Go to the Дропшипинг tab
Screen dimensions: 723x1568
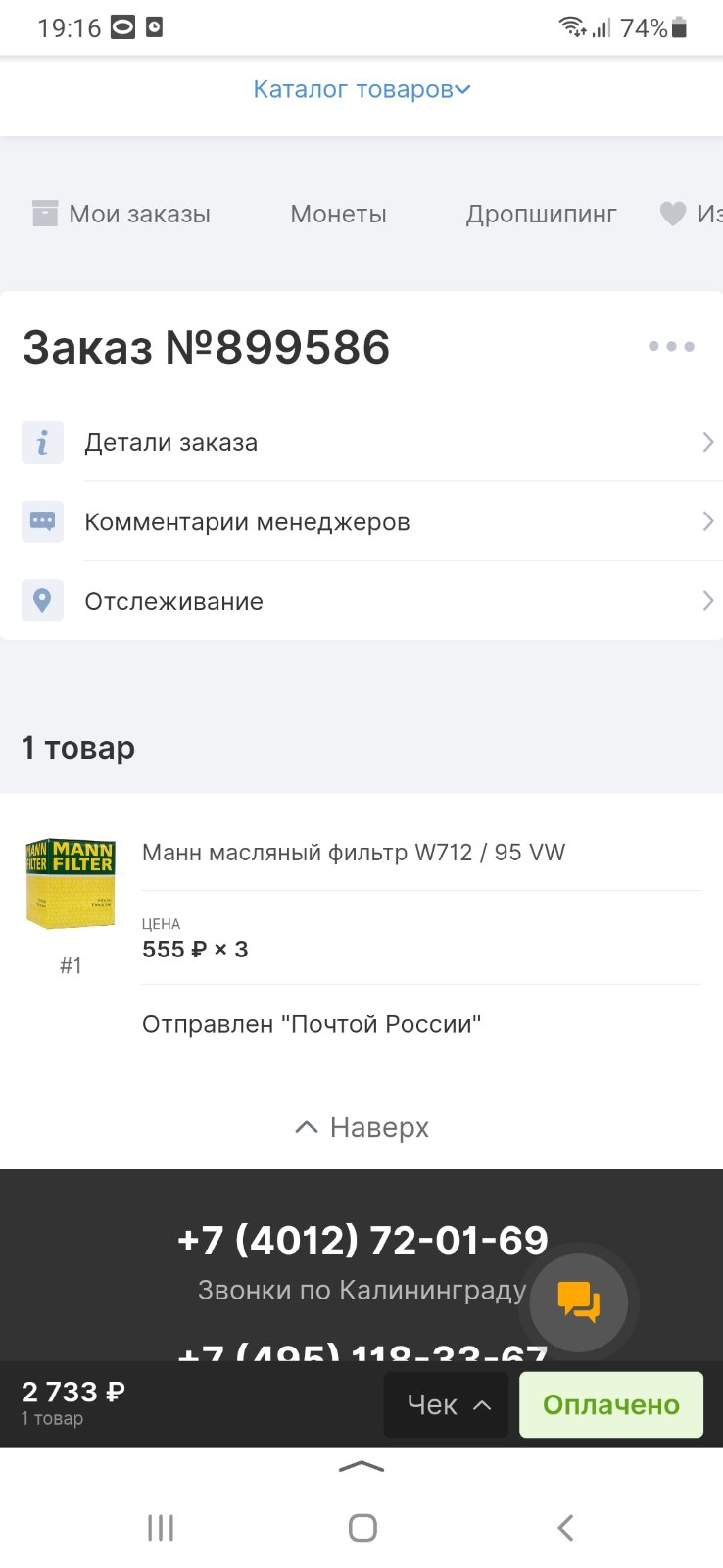coord(541,214)
